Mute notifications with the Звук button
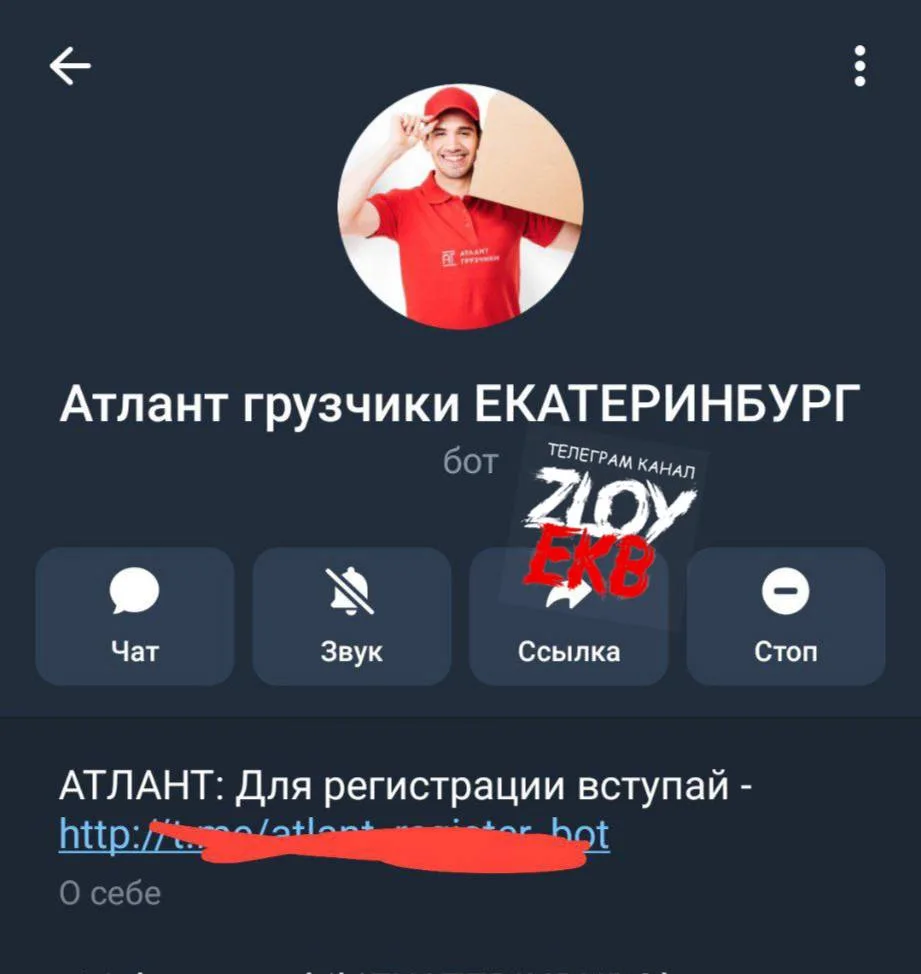This screenshot has height=974, width=921. click(351, 617)
